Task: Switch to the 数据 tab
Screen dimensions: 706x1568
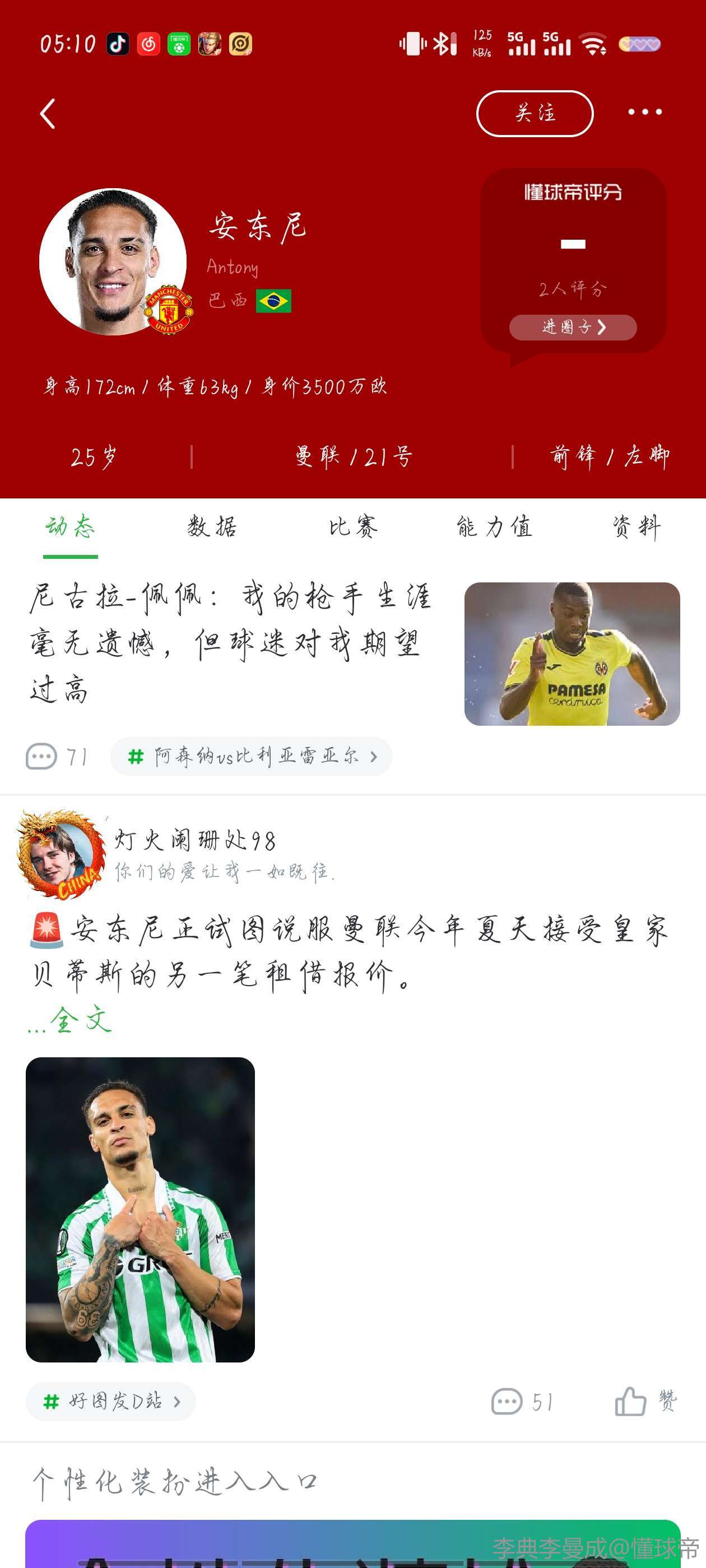Action: 211,526
